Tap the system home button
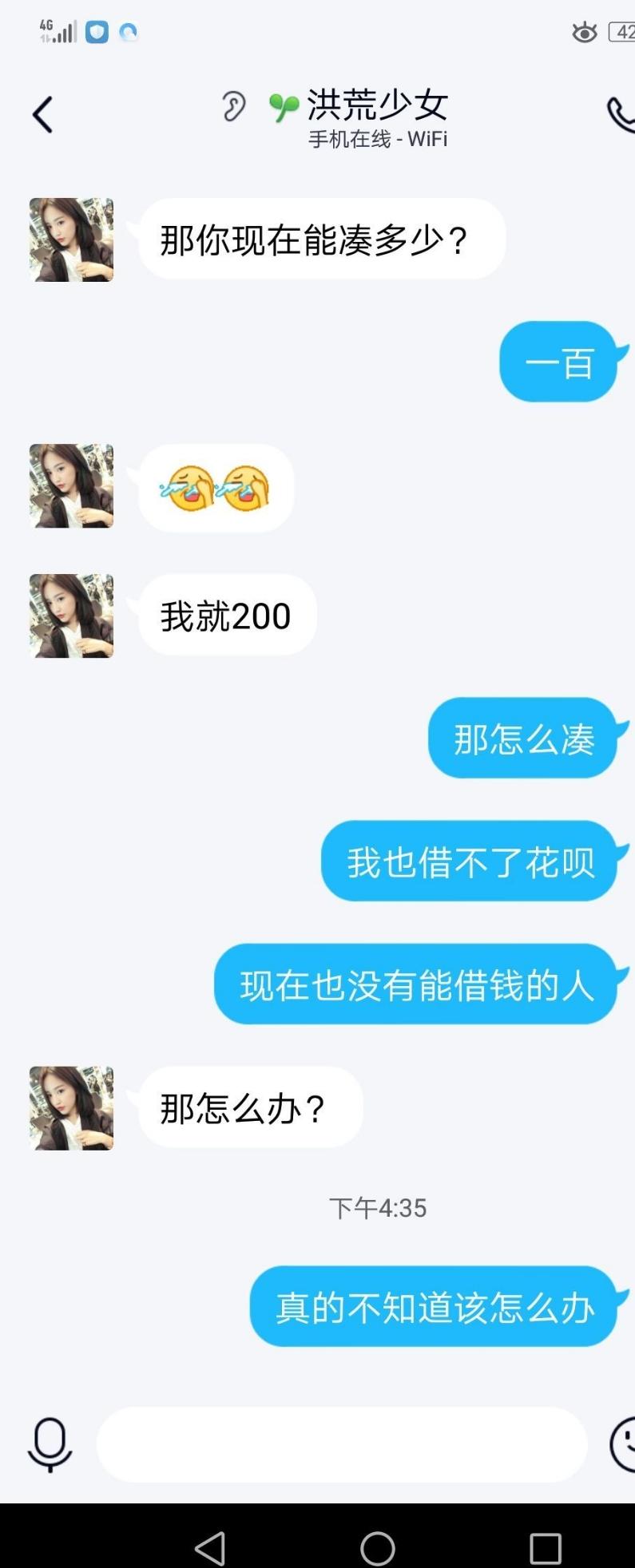This screenshot has height=1568, width=635. pos(377,1549)
